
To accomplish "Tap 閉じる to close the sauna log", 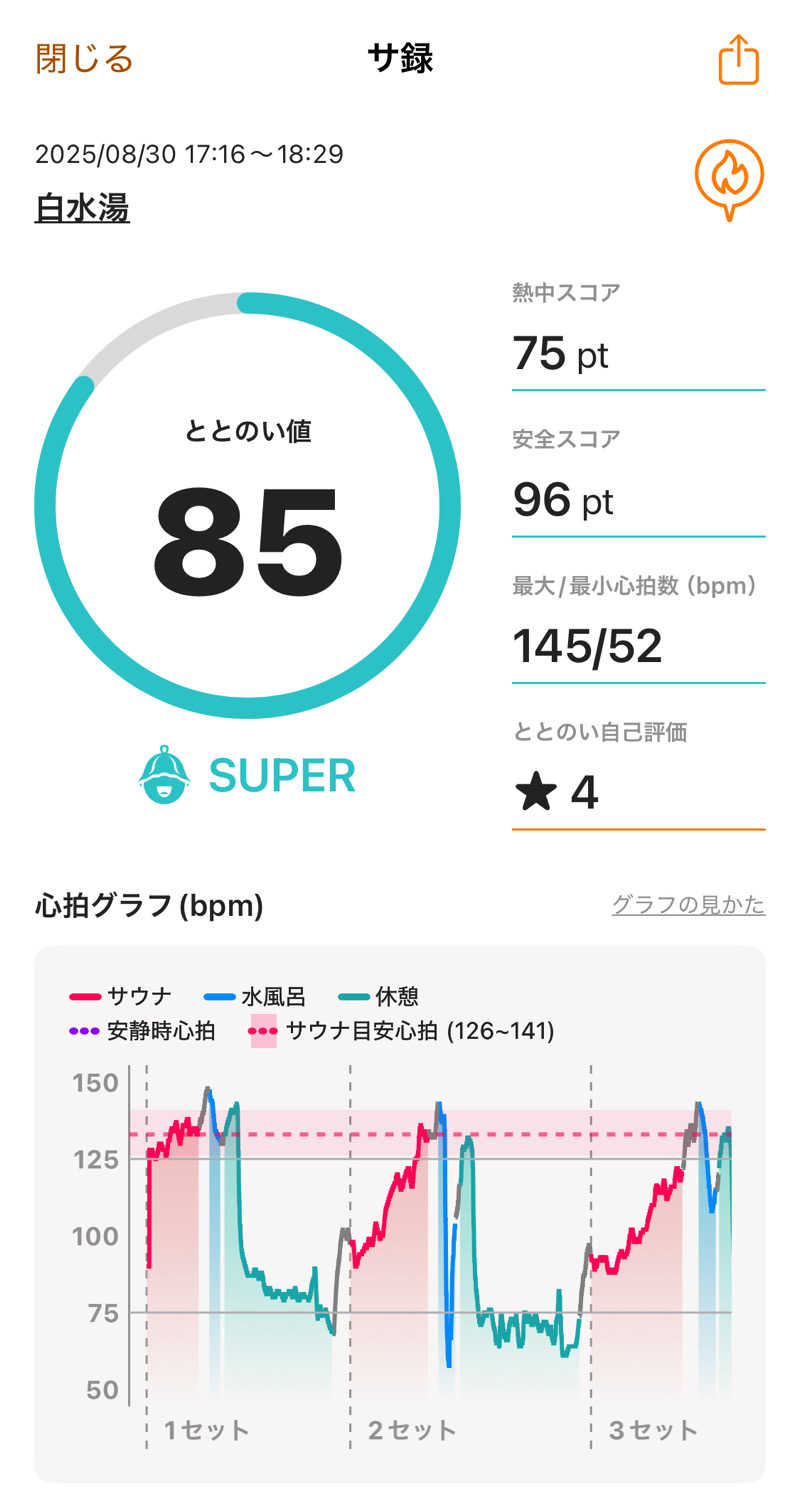I will 84,59.
